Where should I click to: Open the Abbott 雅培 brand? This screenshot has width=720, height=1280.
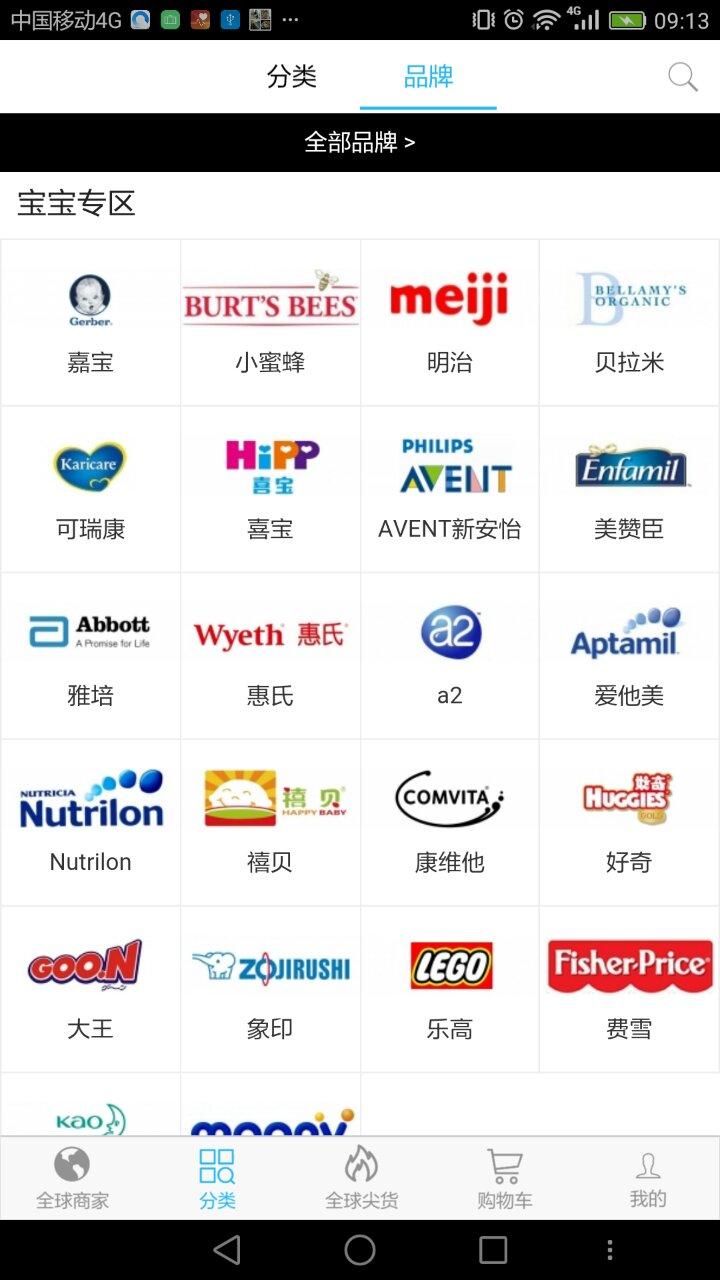(x=90, y=656)
